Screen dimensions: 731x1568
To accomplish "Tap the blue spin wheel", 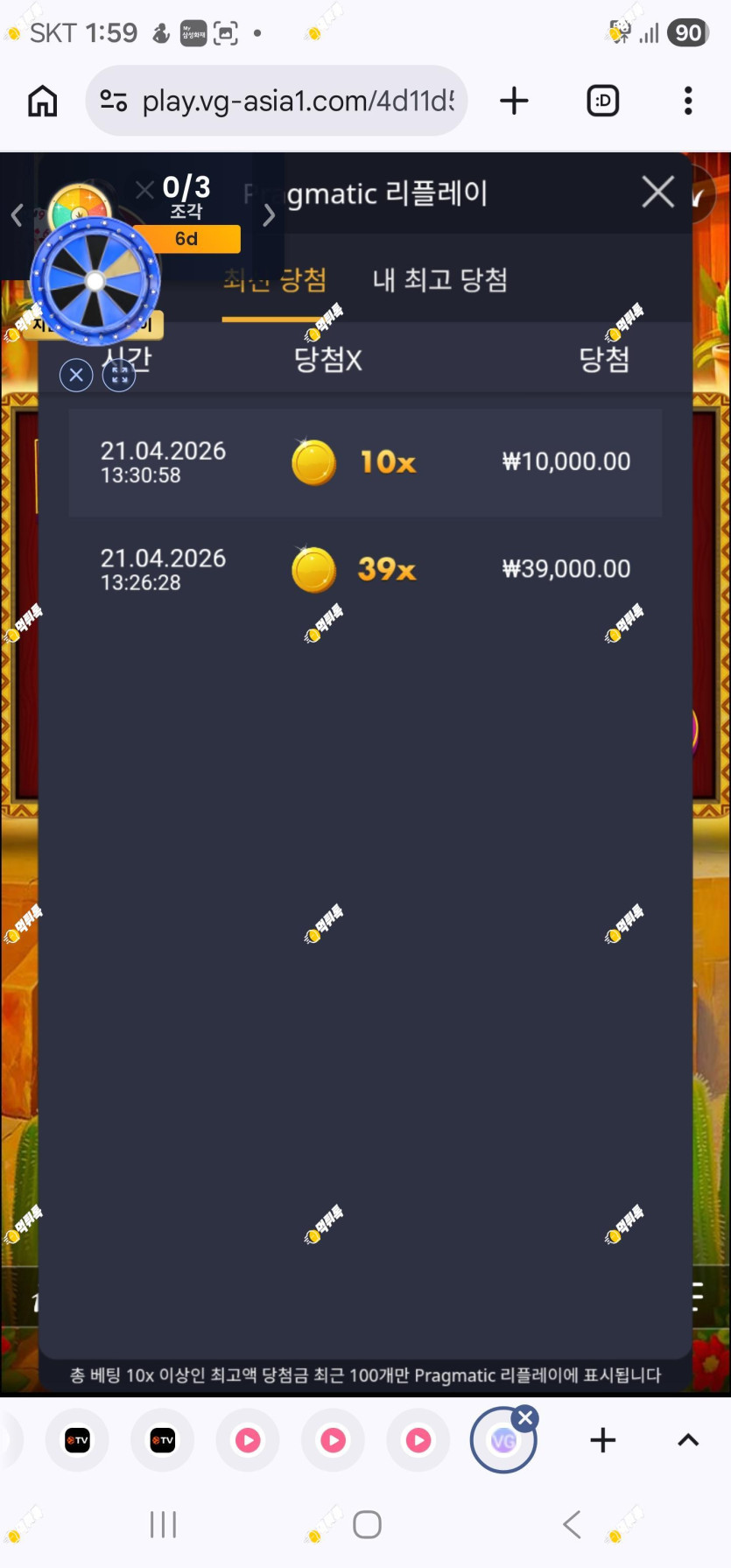I will coord(95,281).
